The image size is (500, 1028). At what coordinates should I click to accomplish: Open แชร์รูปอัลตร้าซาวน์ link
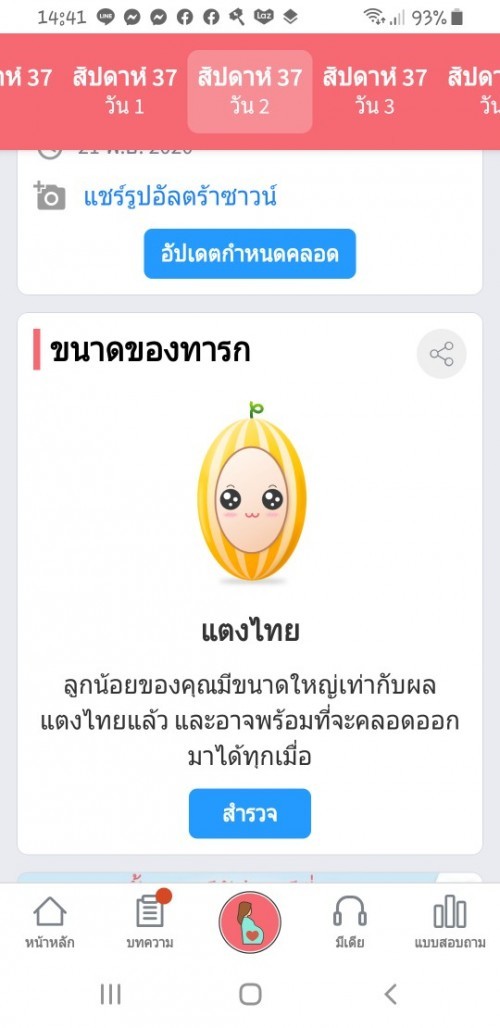(180, 196)
